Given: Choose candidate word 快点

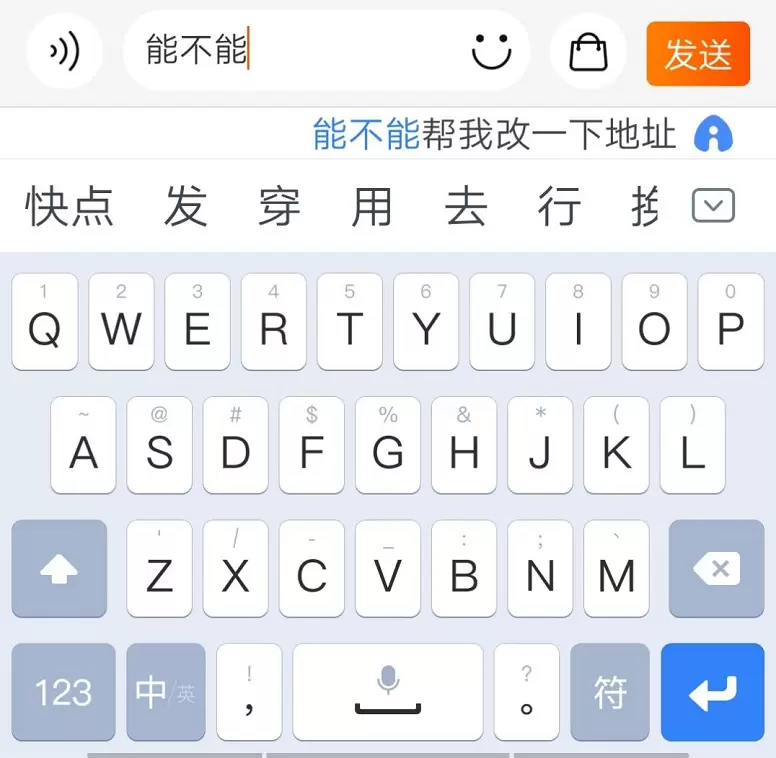Looking at the screenshot, I should [x=69, y=207].
